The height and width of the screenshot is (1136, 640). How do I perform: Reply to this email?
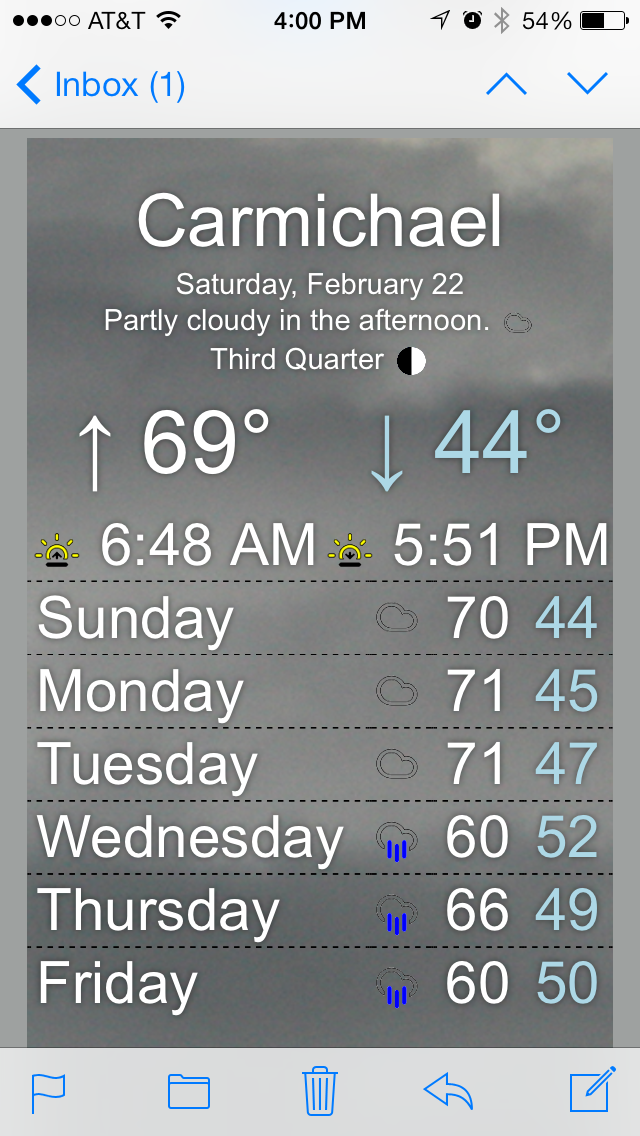448,1091
